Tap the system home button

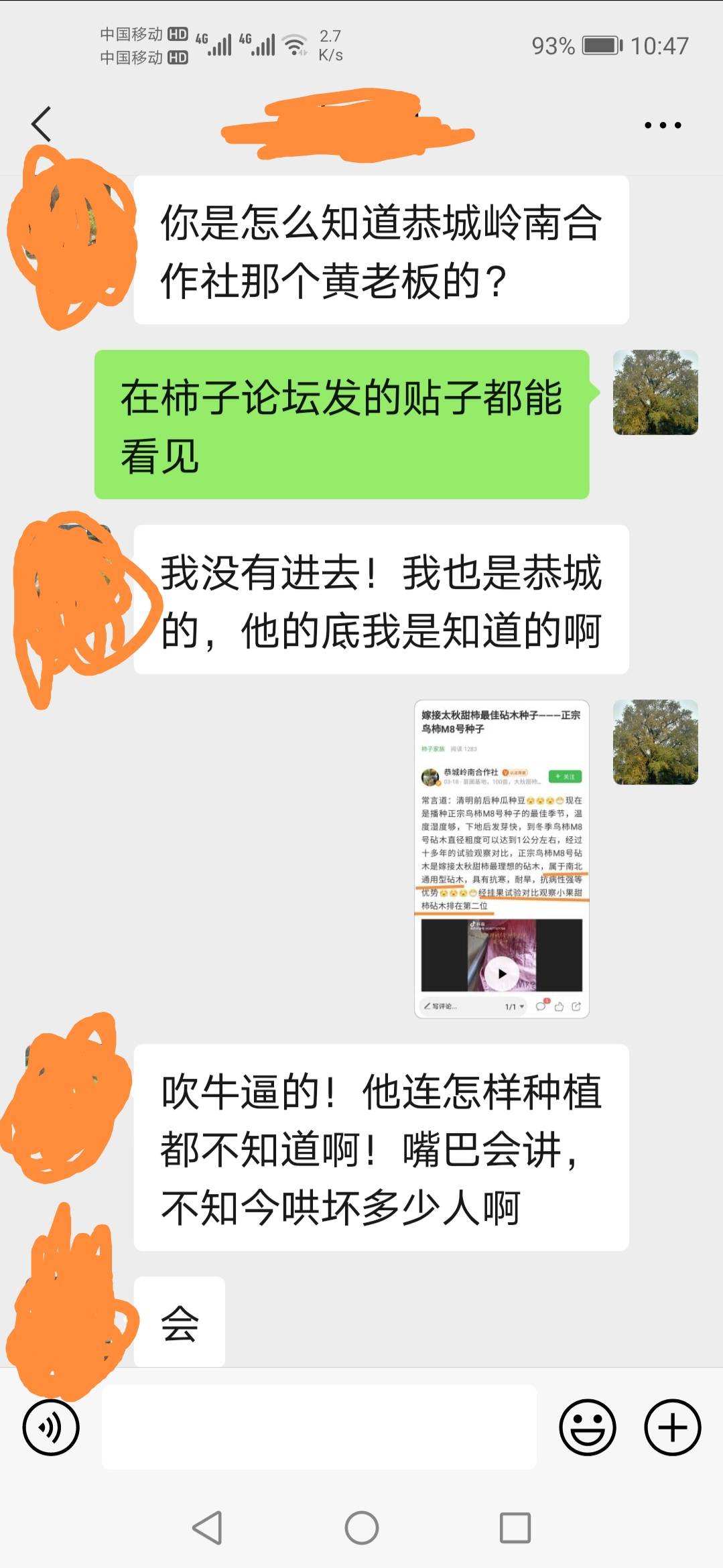(362, 1528)
